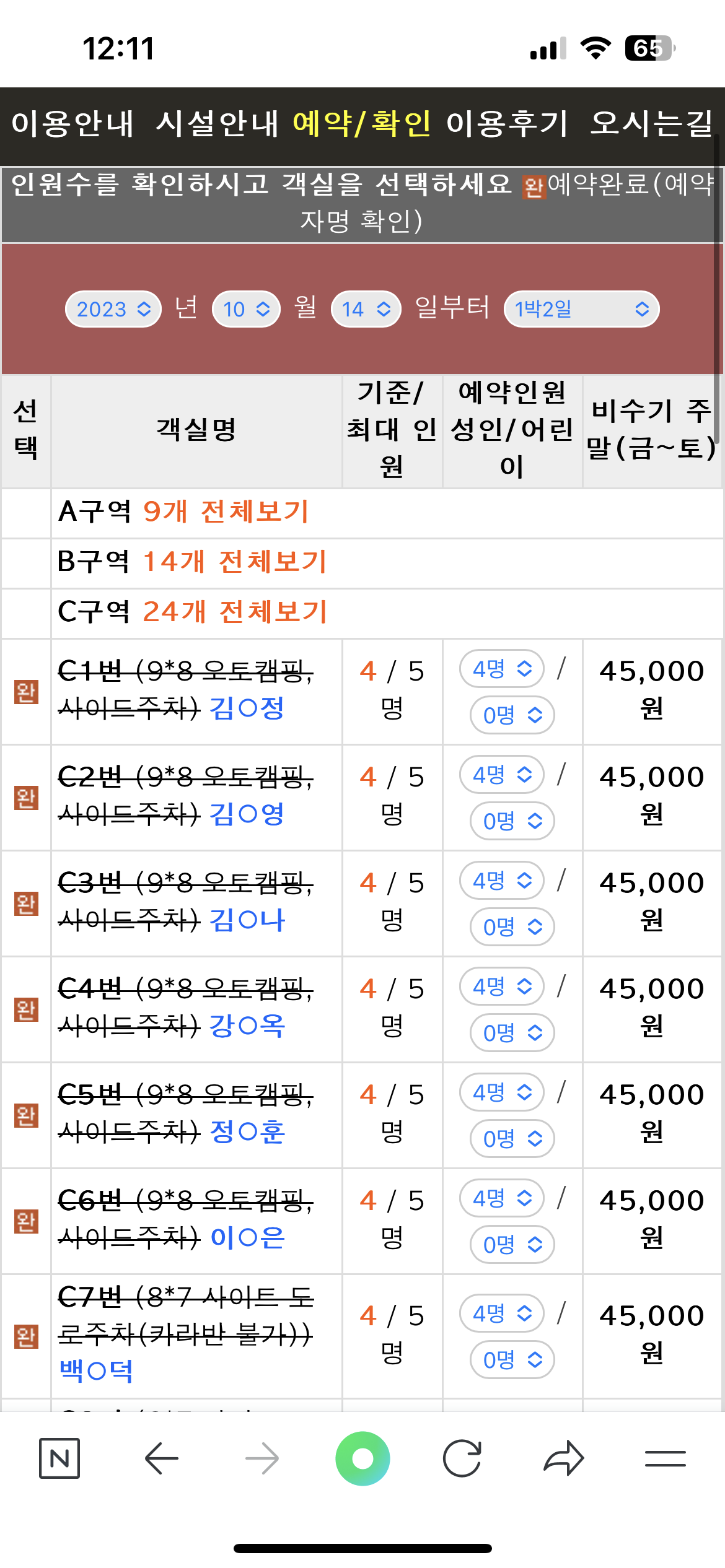
Task: Select a different day from the 14 dropdown
Action: (x=366, y=309)
